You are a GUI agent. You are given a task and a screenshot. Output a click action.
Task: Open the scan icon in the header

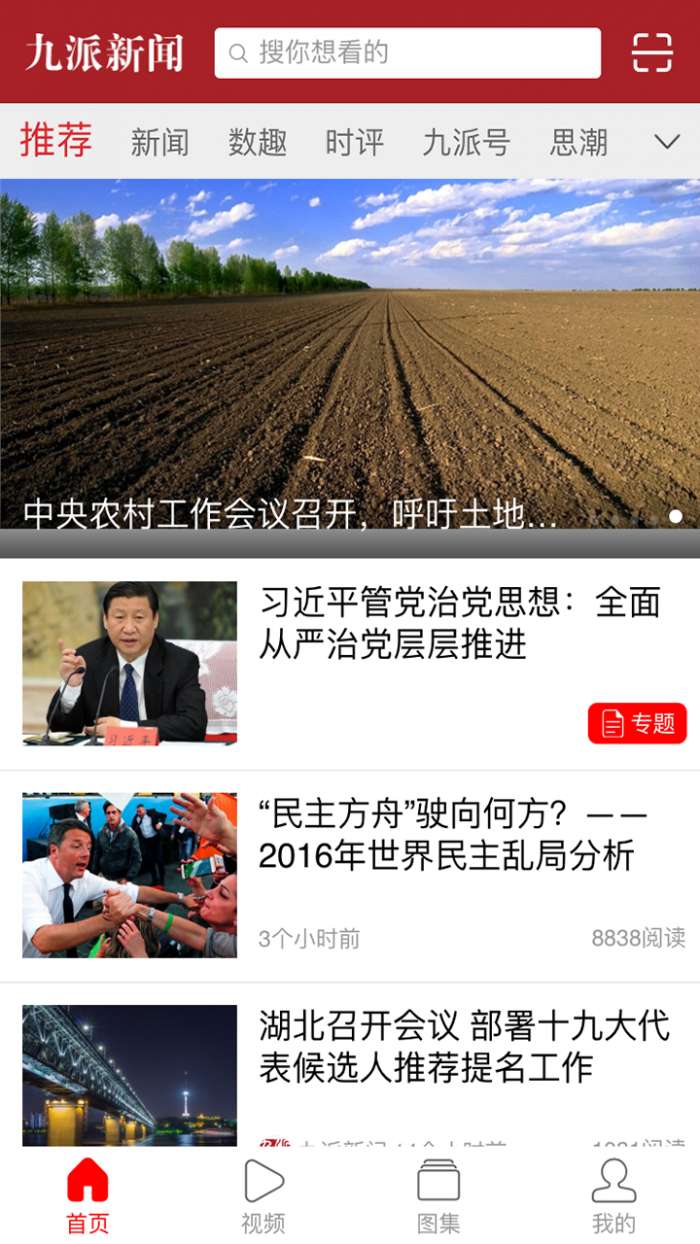point(652,52)
